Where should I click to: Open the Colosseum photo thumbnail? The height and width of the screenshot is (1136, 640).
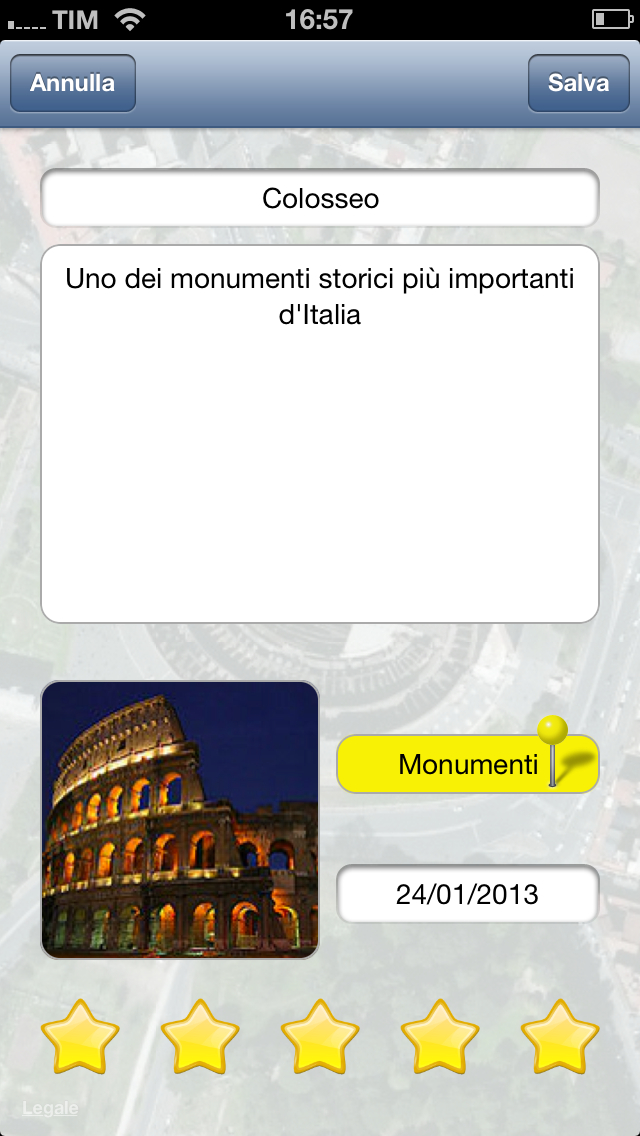point(180,820)
